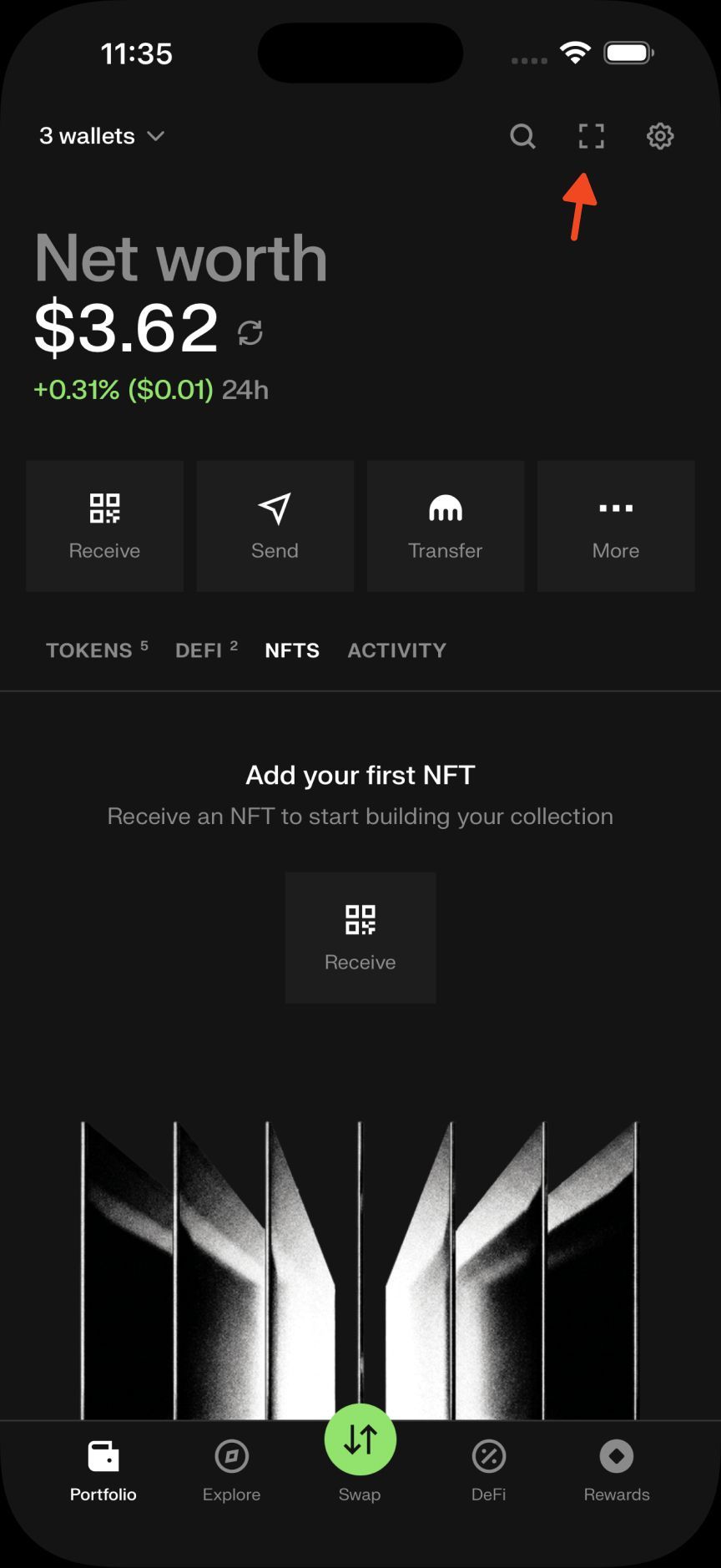Open the Transfer option
The width and height of the screenshot is (721, 1568).
click(x=446, y=526)
